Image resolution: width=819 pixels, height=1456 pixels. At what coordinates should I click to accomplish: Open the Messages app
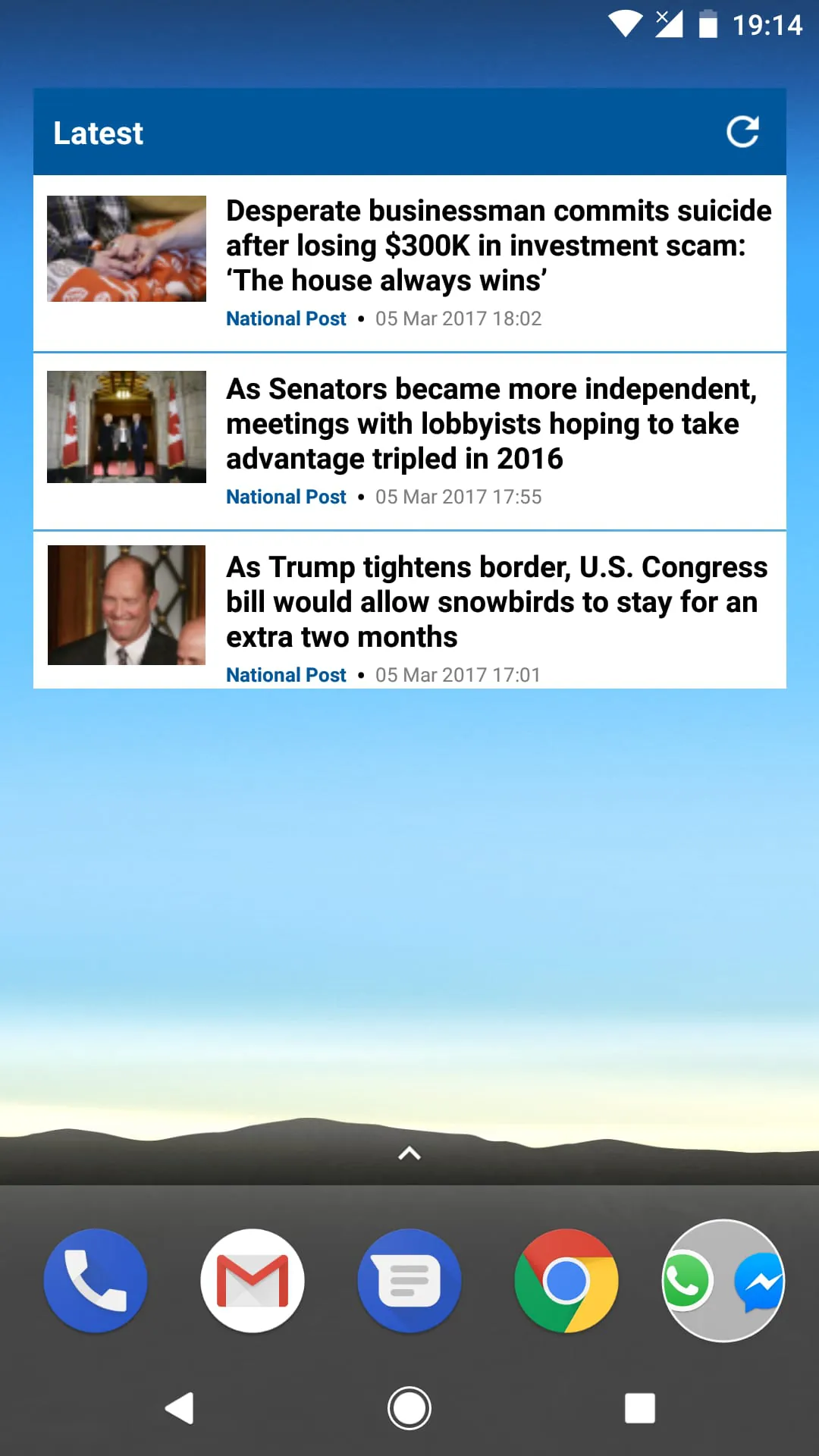coord(409,1279)
